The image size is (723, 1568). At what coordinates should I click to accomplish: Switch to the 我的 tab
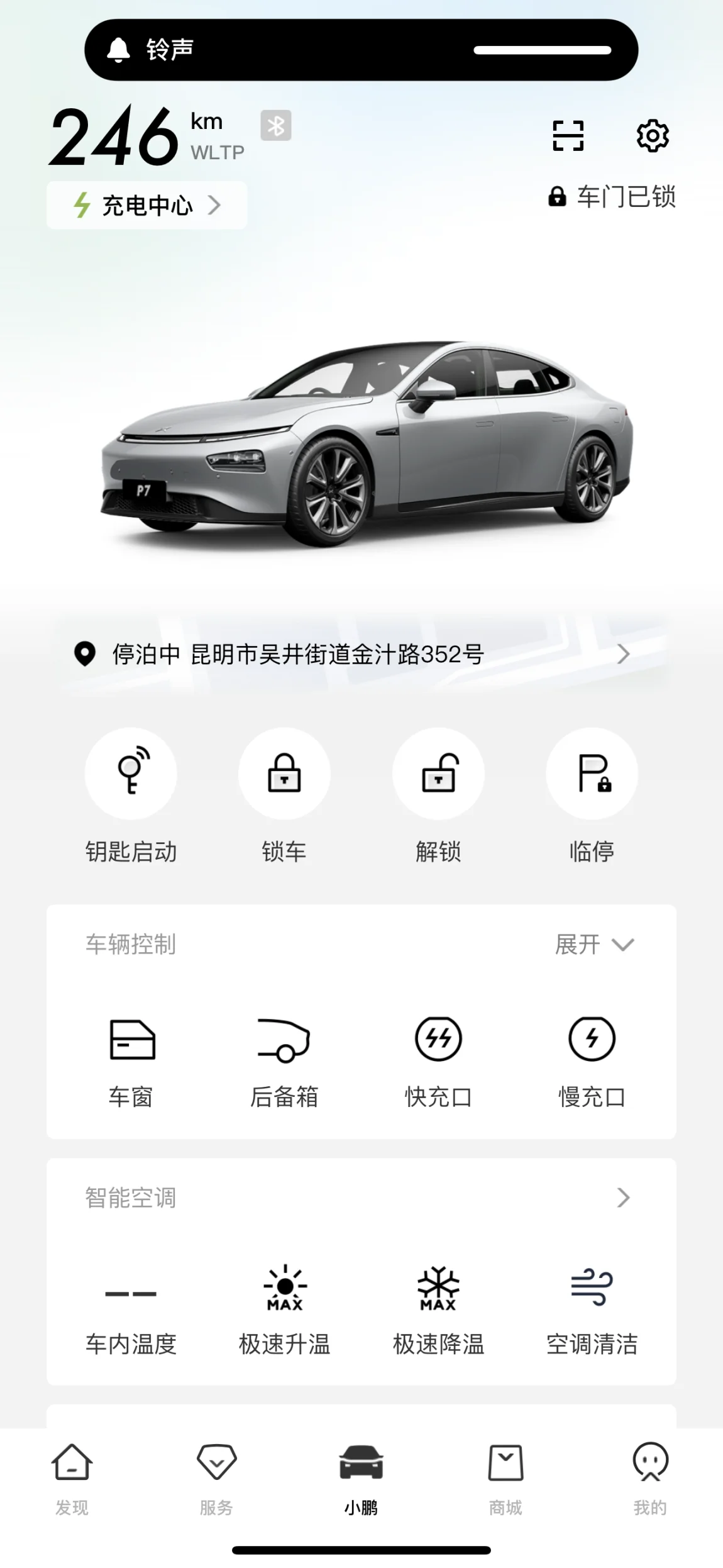click(x=650, y=1480)
